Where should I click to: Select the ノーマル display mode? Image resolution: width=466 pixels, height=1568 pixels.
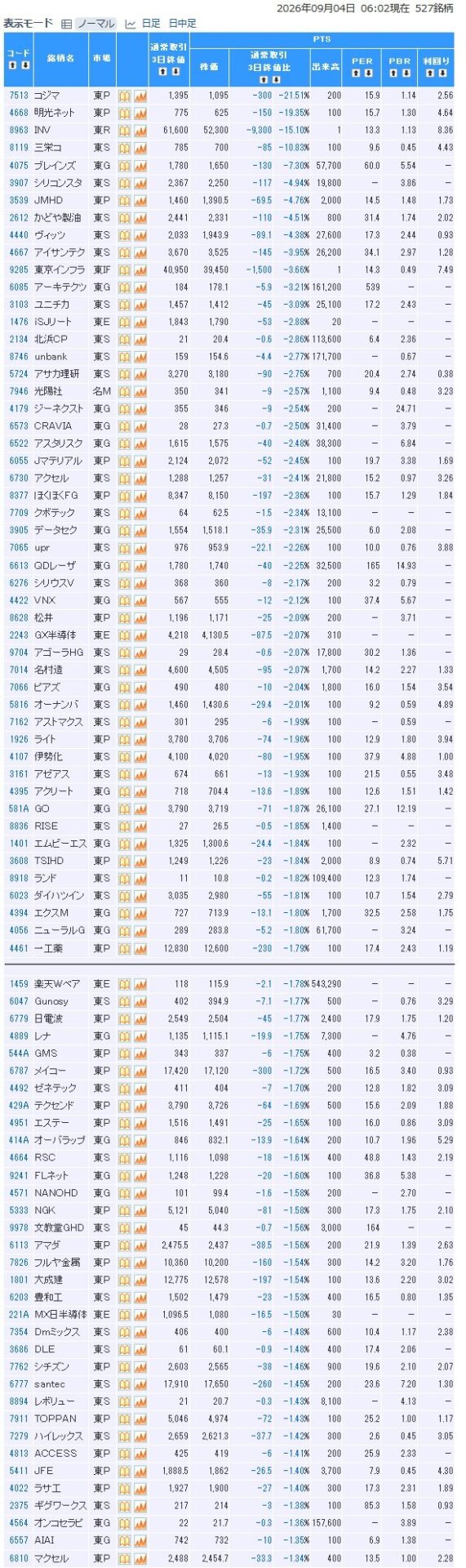tap(95, 24)
